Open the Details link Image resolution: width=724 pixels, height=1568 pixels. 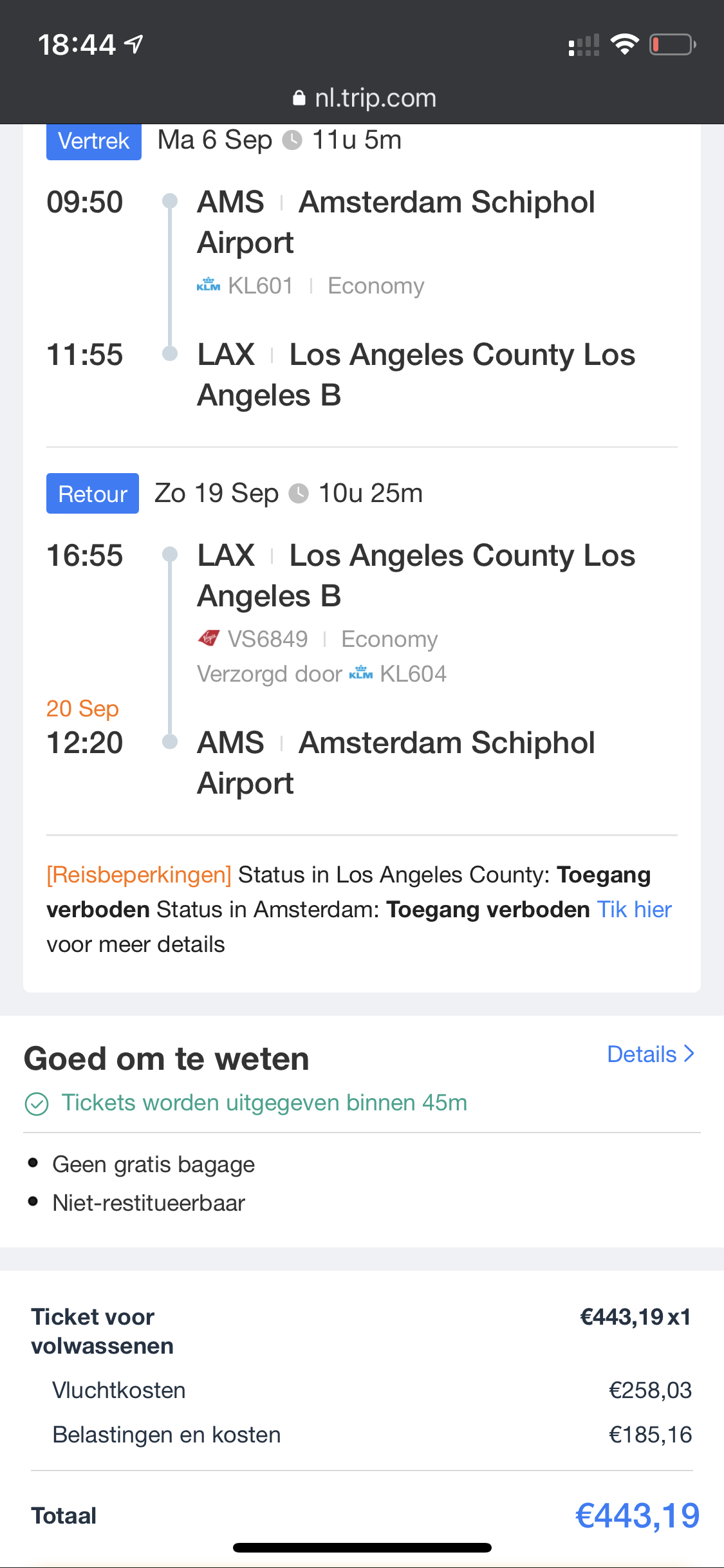650,1054
